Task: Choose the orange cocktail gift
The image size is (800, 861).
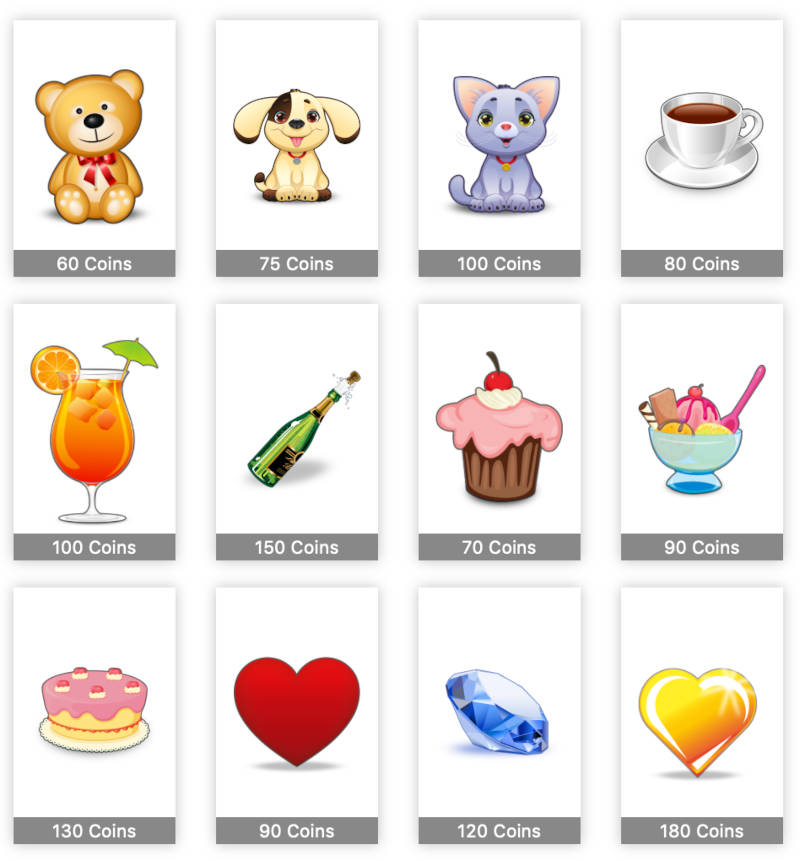Action: (x=93, y=430)
